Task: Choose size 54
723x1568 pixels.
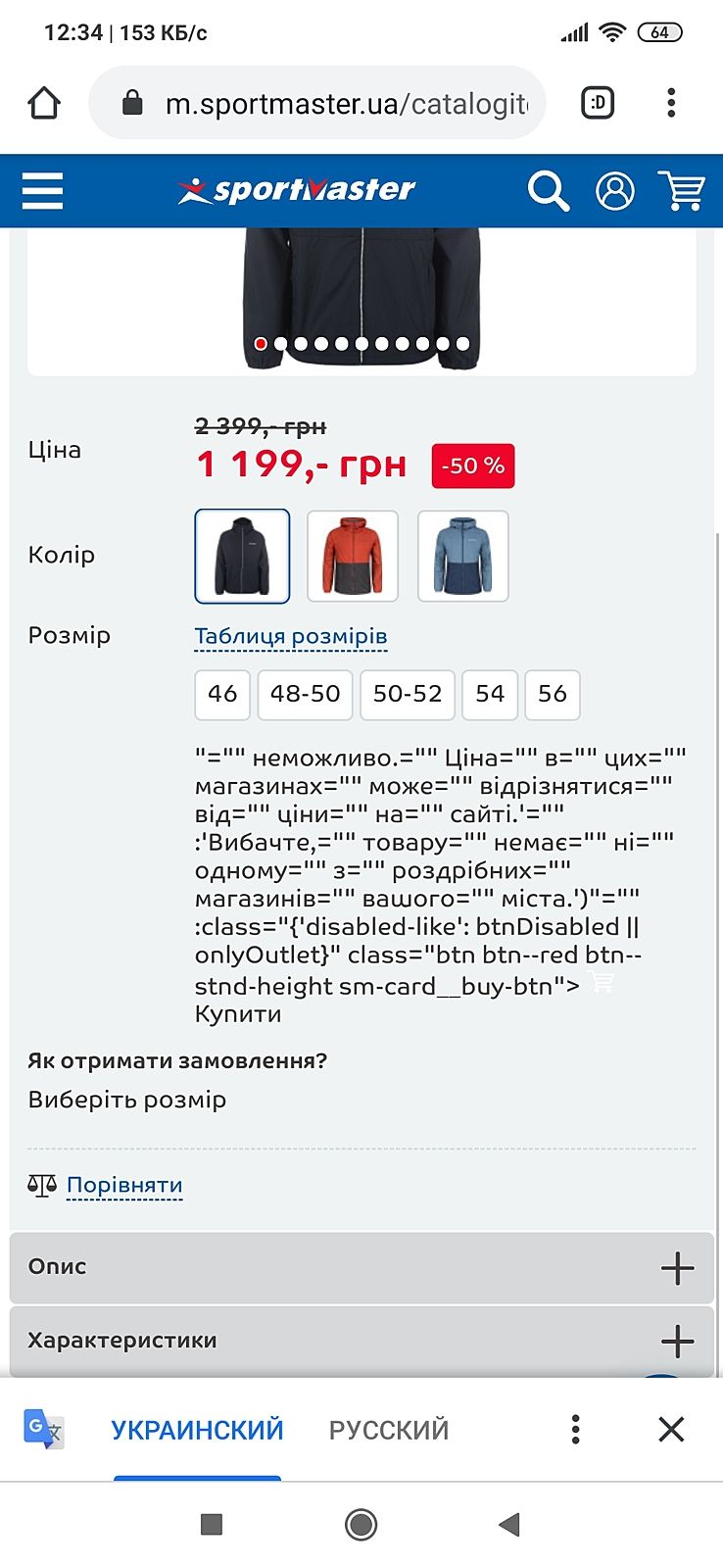Action: (490, 694)
